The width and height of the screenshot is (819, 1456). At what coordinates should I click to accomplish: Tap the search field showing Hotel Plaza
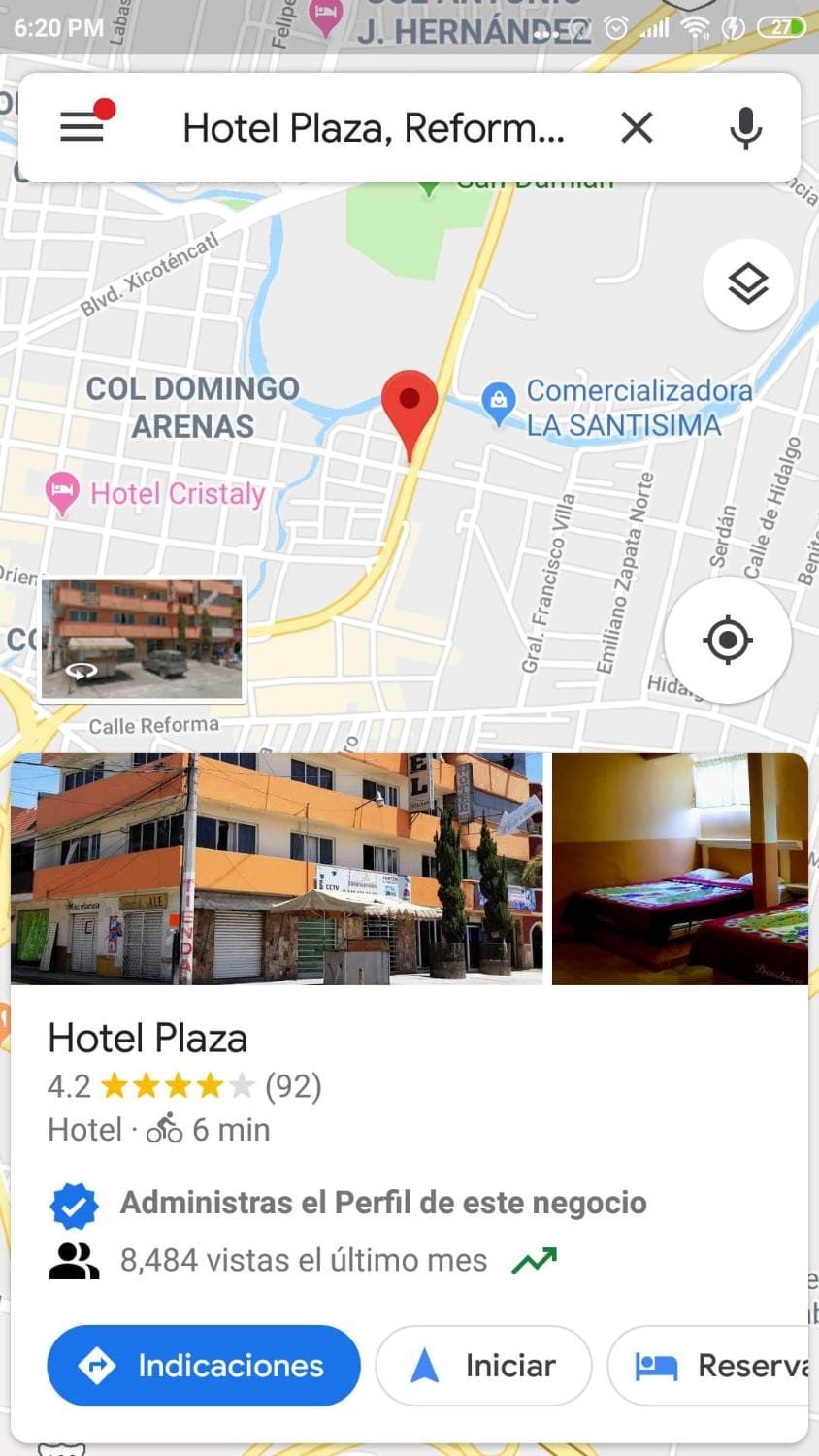374,128
